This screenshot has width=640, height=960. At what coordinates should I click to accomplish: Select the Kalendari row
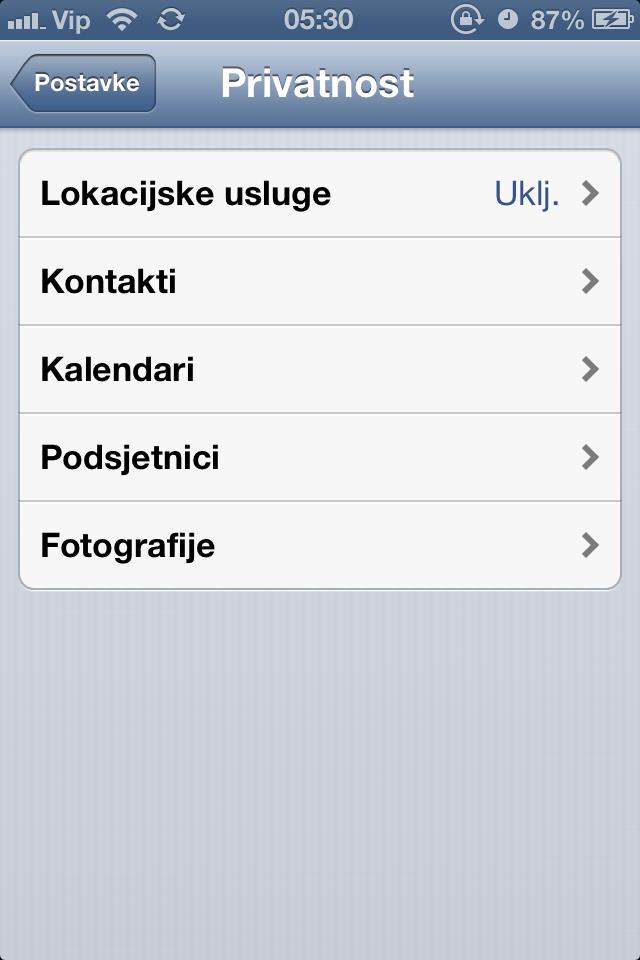(320, 370)
